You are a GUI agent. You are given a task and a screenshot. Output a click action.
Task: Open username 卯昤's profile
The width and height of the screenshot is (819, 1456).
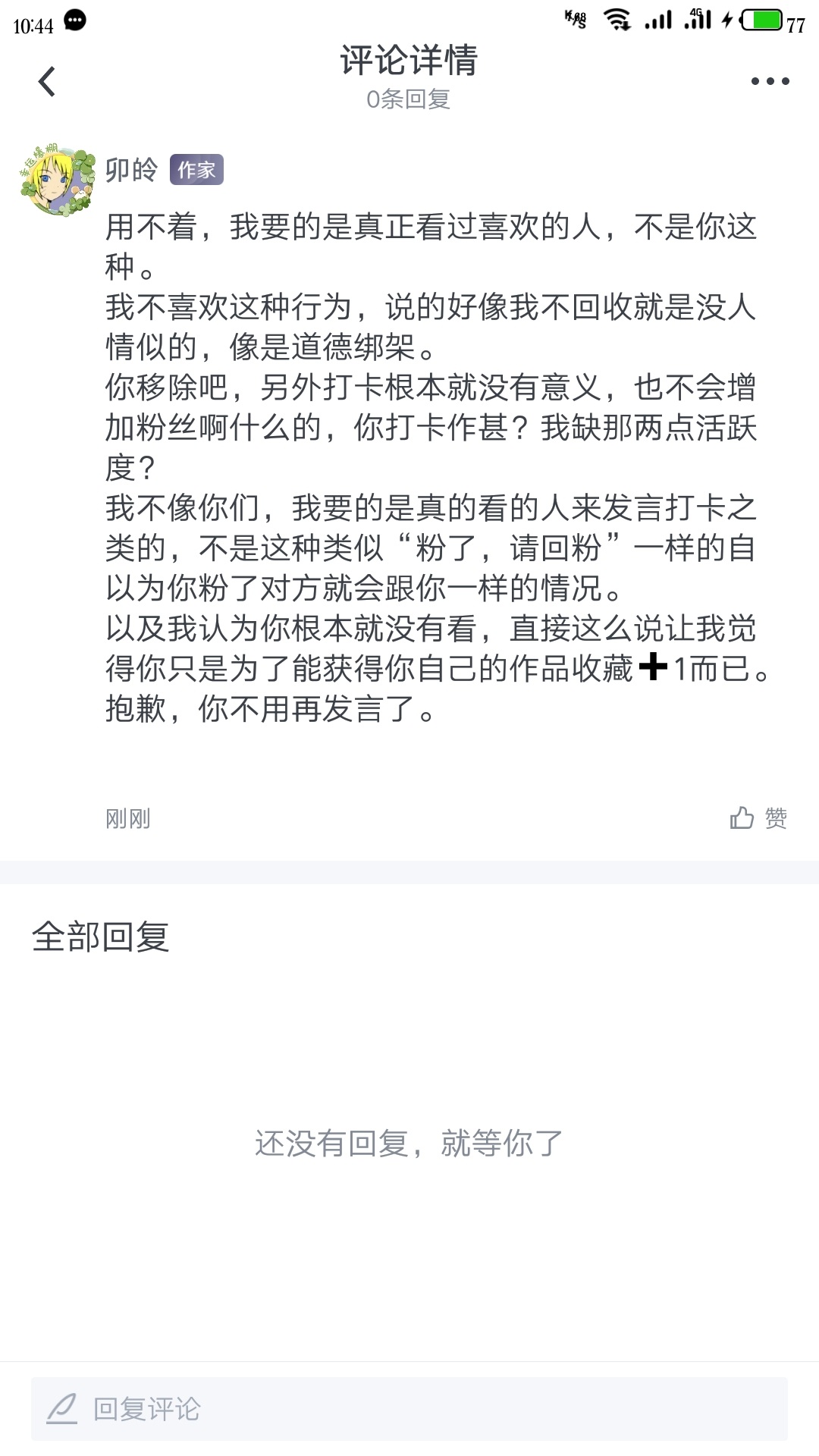(131, 170)
